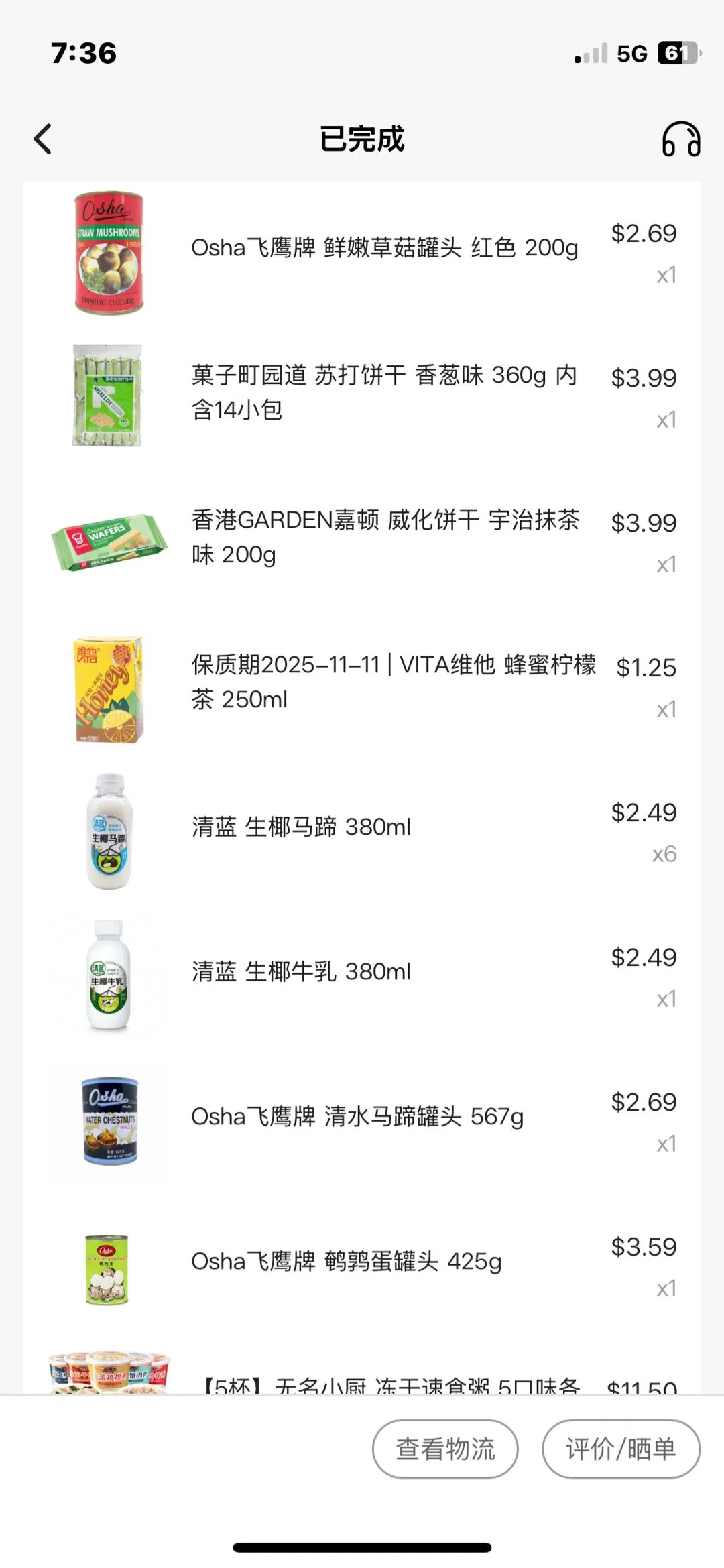
Task: Go back from the completed order page
Action: point(43,139)
